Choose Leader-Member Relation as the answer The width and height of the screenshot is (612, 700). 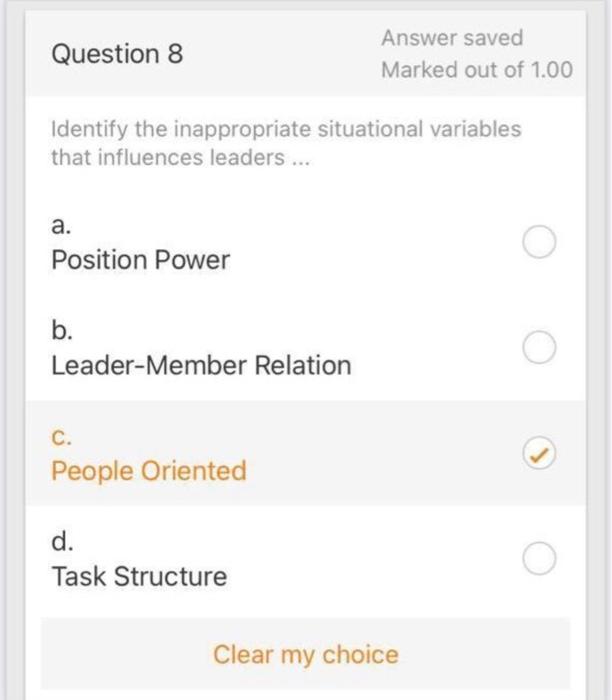tap(538, 347)
